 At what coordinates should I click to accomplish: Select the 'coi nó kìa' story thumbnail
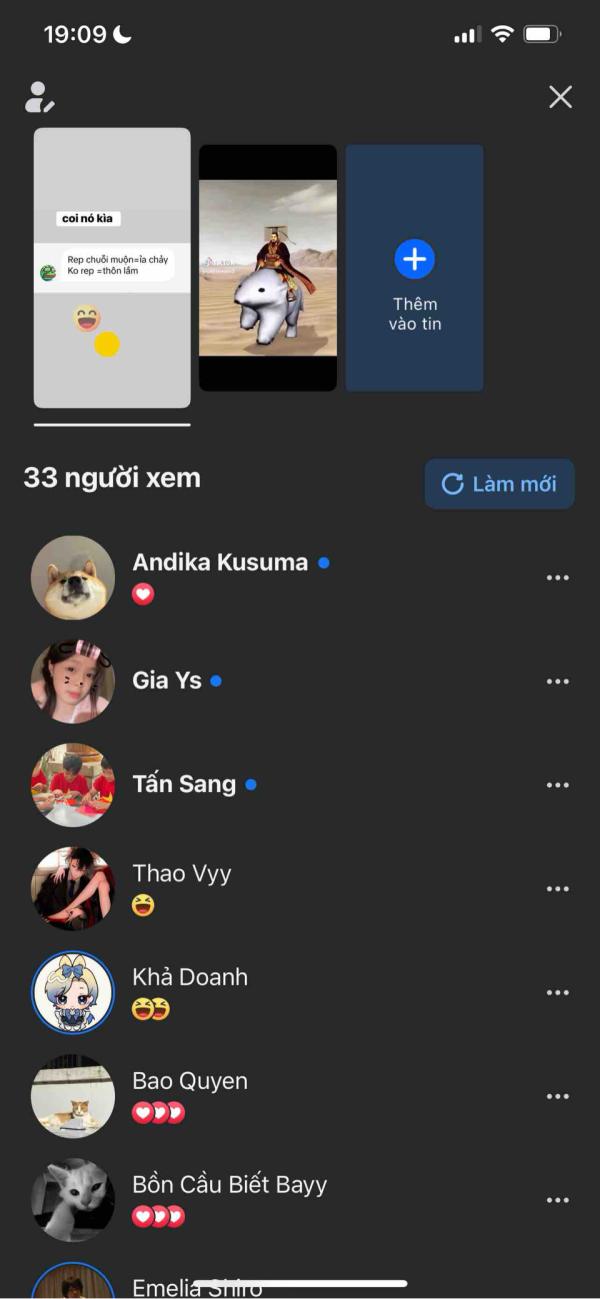tap(112, 268)
